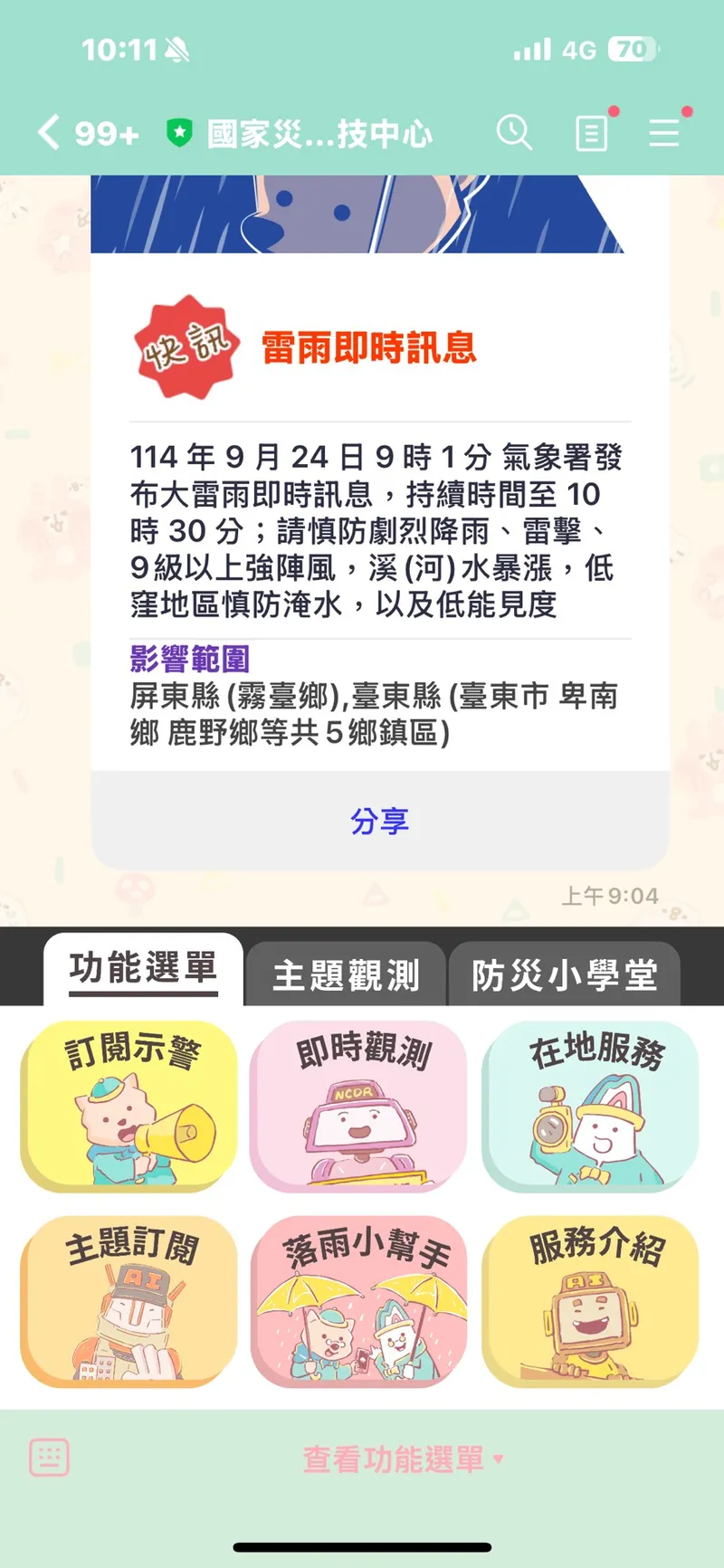The image size is (724, 1568).
Task: Share the thunderstorm alert (分享)
Action: point(379,821)
